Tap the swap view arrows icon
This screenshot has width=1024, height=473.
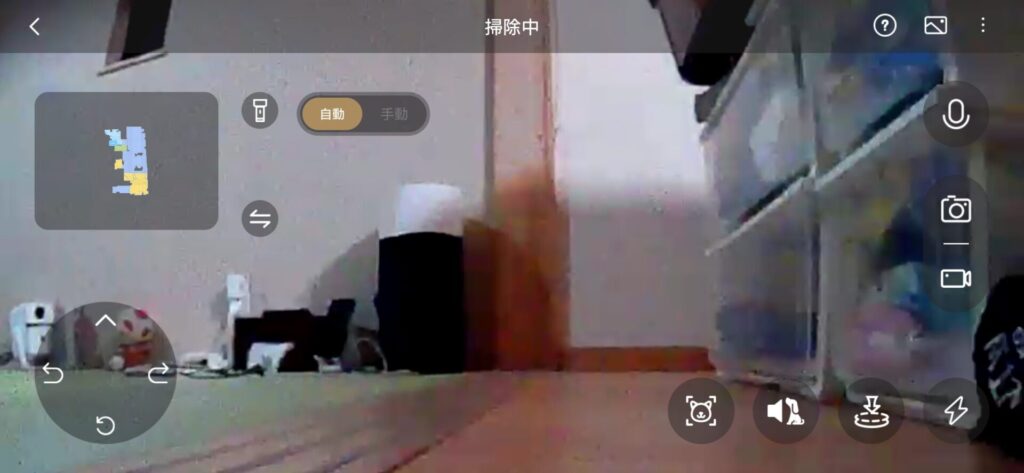tap(260, 218)
